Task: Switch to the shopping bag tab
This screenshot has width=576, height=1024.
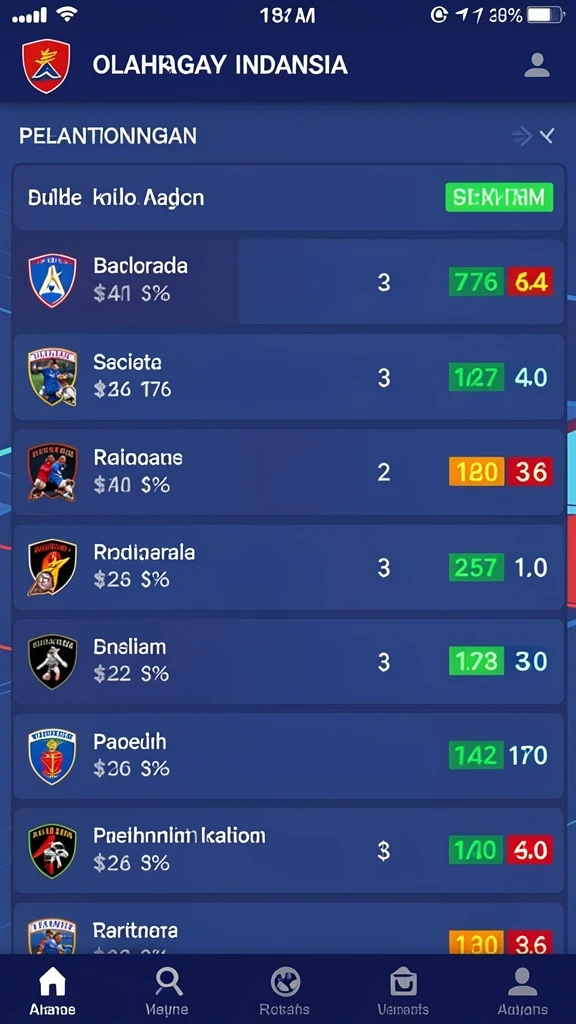Action: click(x=403, y=991)
